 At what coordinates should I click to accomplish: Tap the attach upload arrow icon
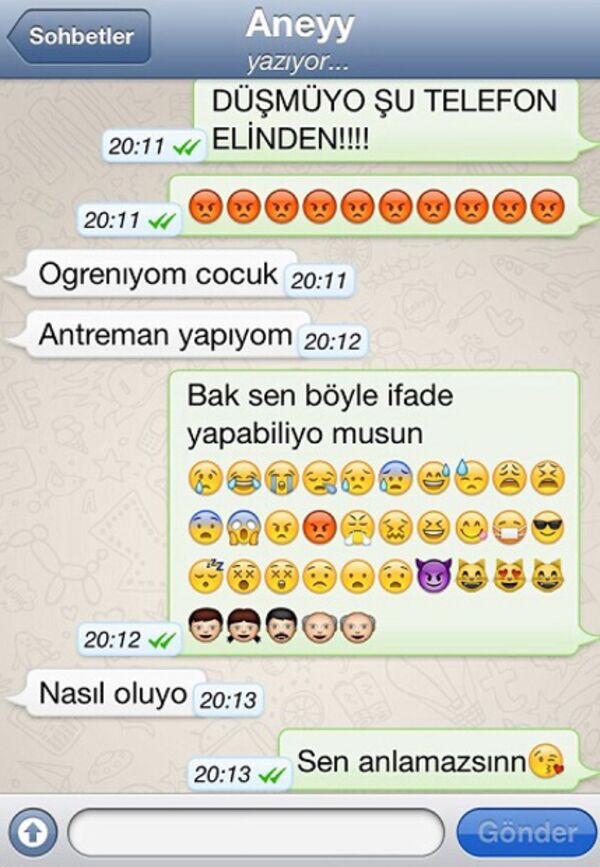[x=33, y=832]
